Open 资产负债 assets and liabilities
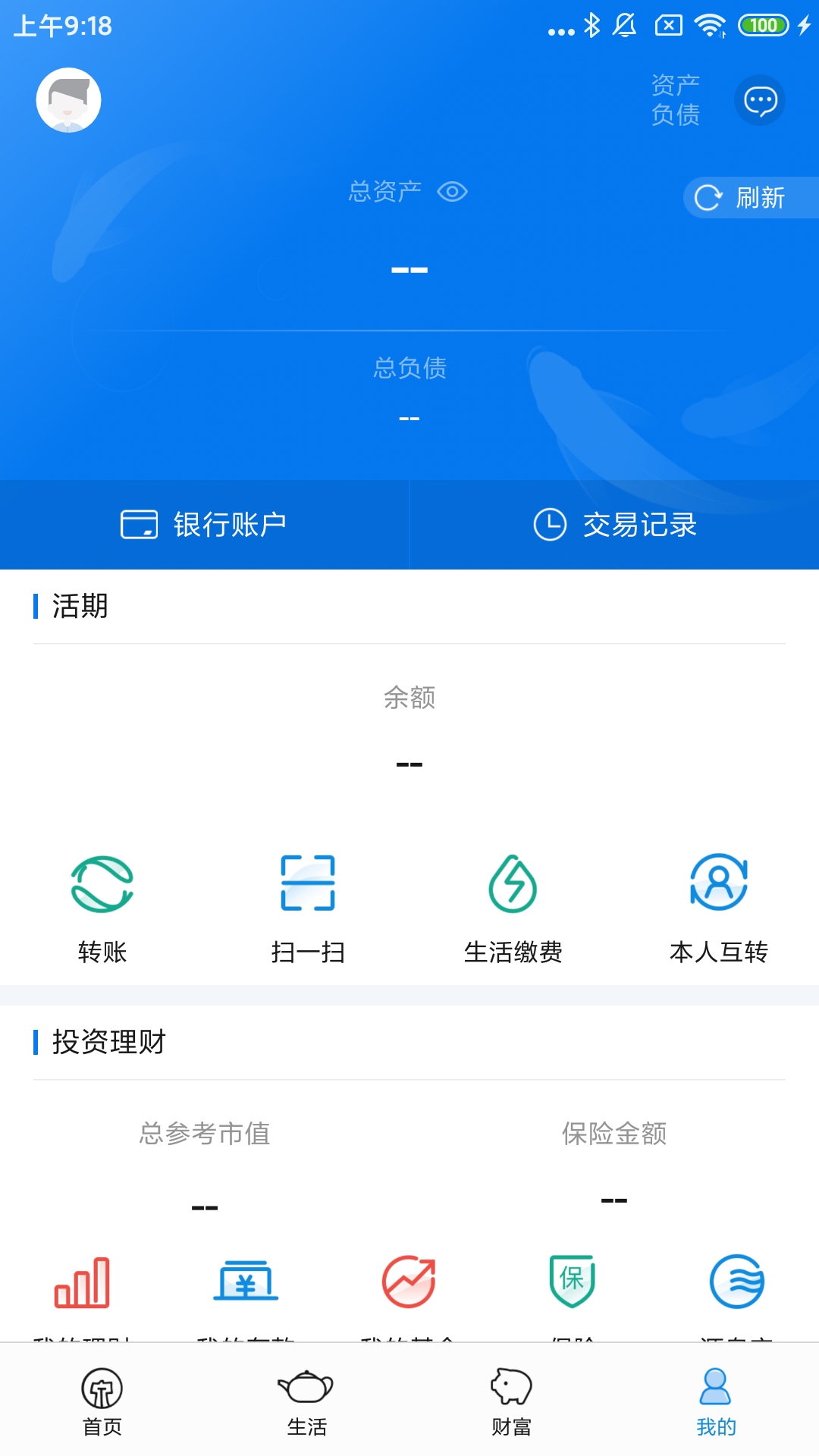819x1456 pixels. click(x=673, y=99)
